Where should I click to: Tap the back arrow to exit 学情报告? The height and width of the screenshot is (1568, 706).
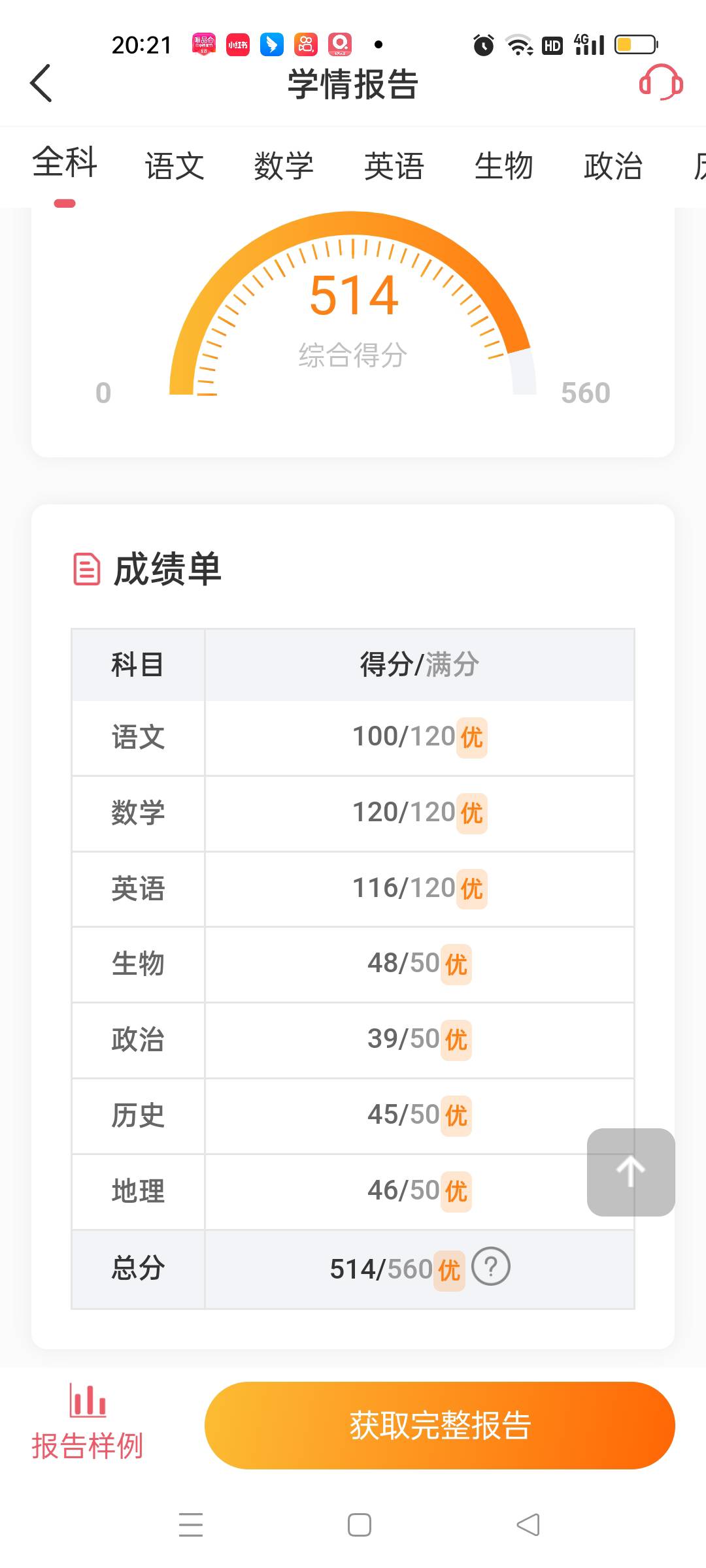pos(41,84)
